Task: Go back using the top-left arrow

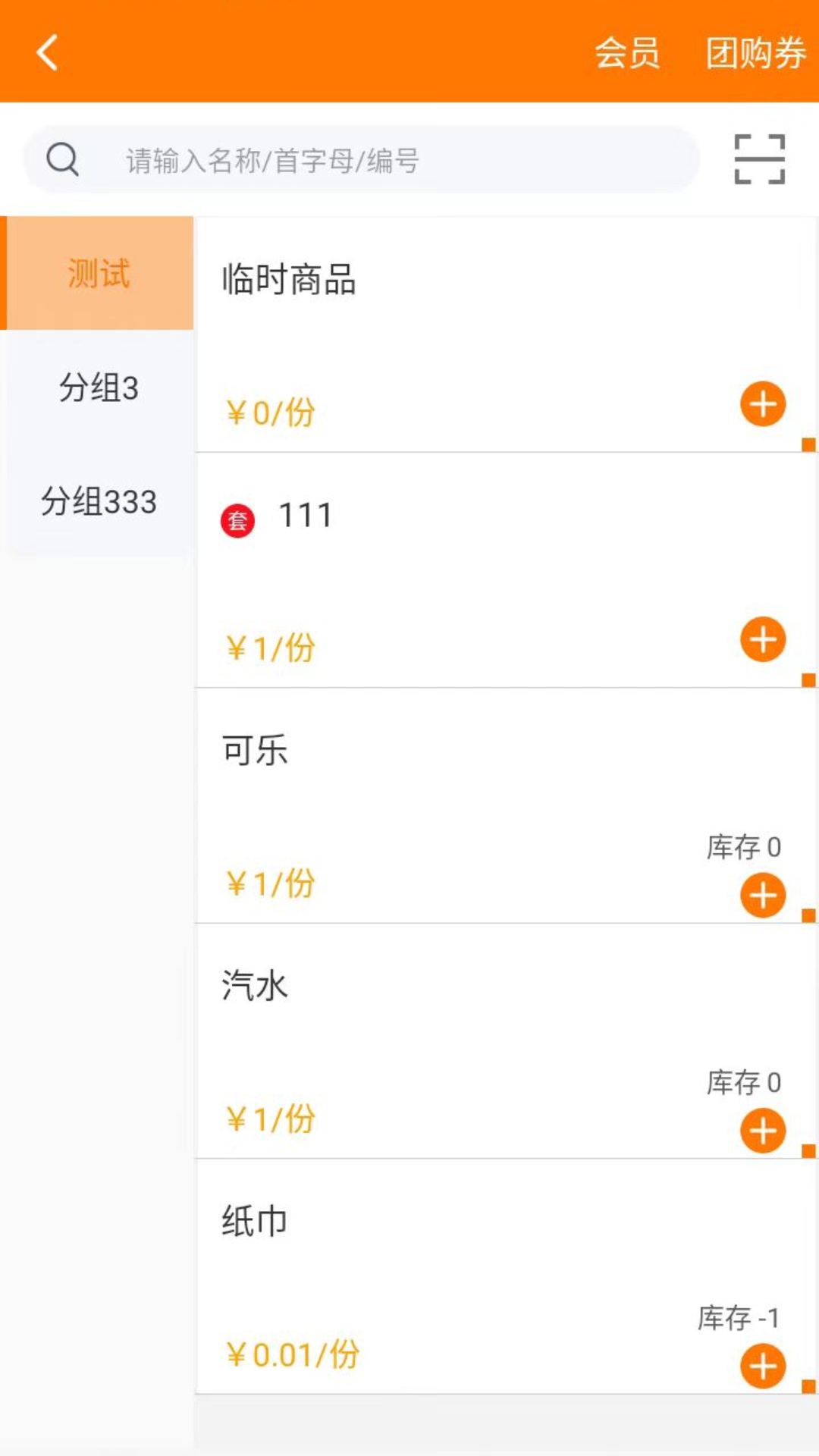Action: [47, 53]
